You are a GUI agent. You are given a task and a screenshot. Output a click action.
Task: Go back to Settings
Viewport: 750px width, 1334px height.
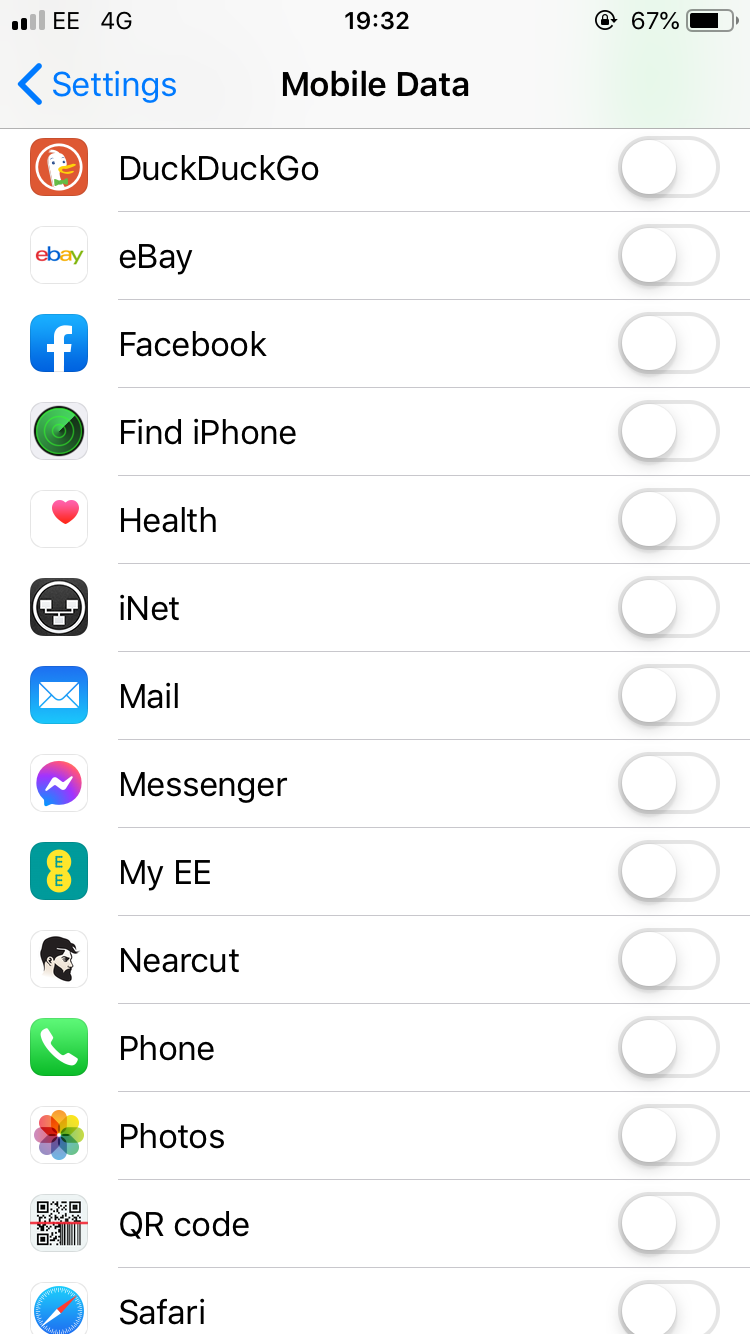pos(95,85)
